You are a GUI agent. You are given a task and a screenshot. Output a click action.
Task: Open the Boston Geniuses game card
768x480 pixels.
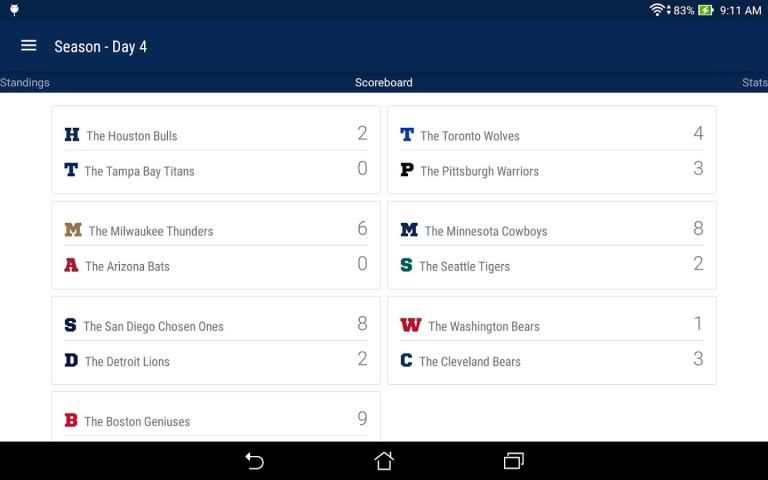(215, 420)
